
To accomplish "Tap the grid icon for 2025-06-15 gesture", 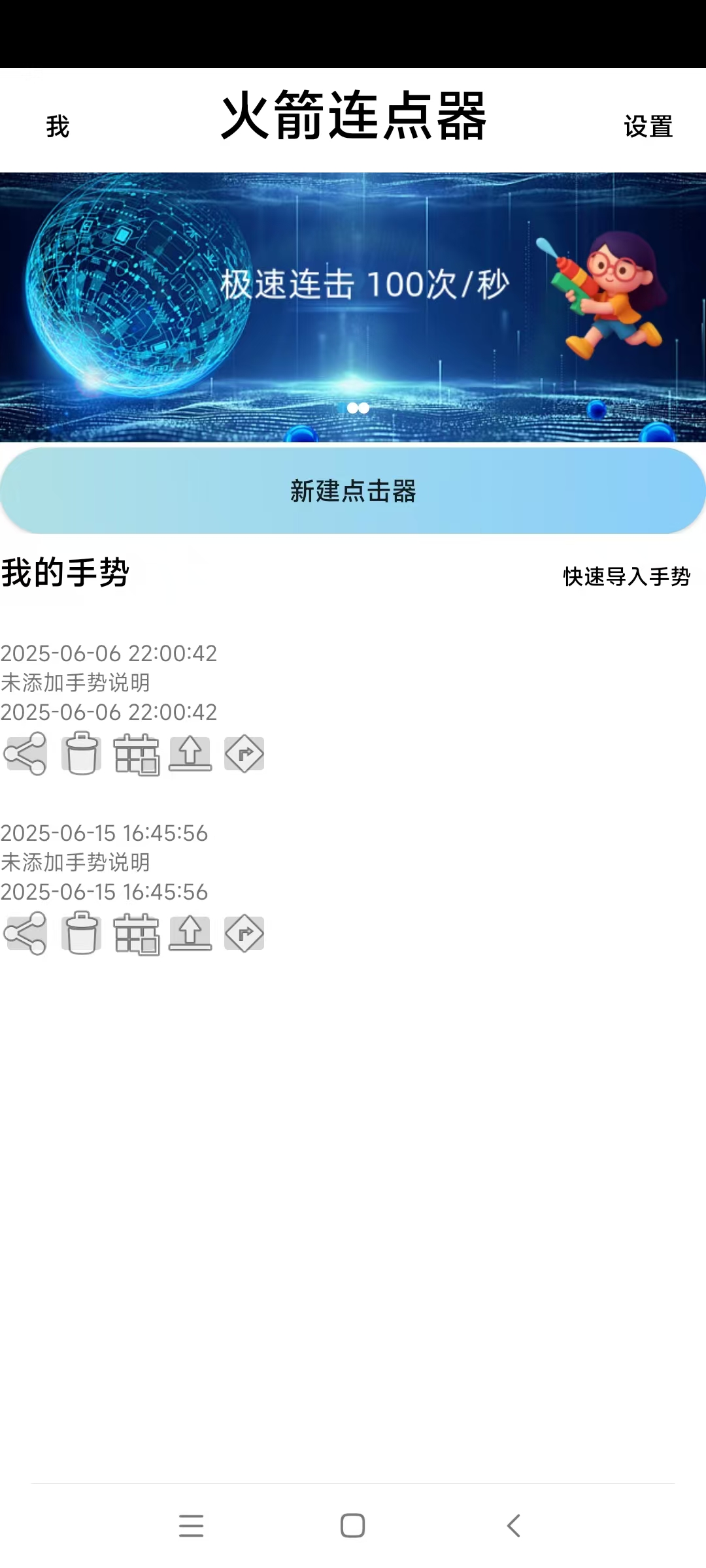I will coord(136,934).
